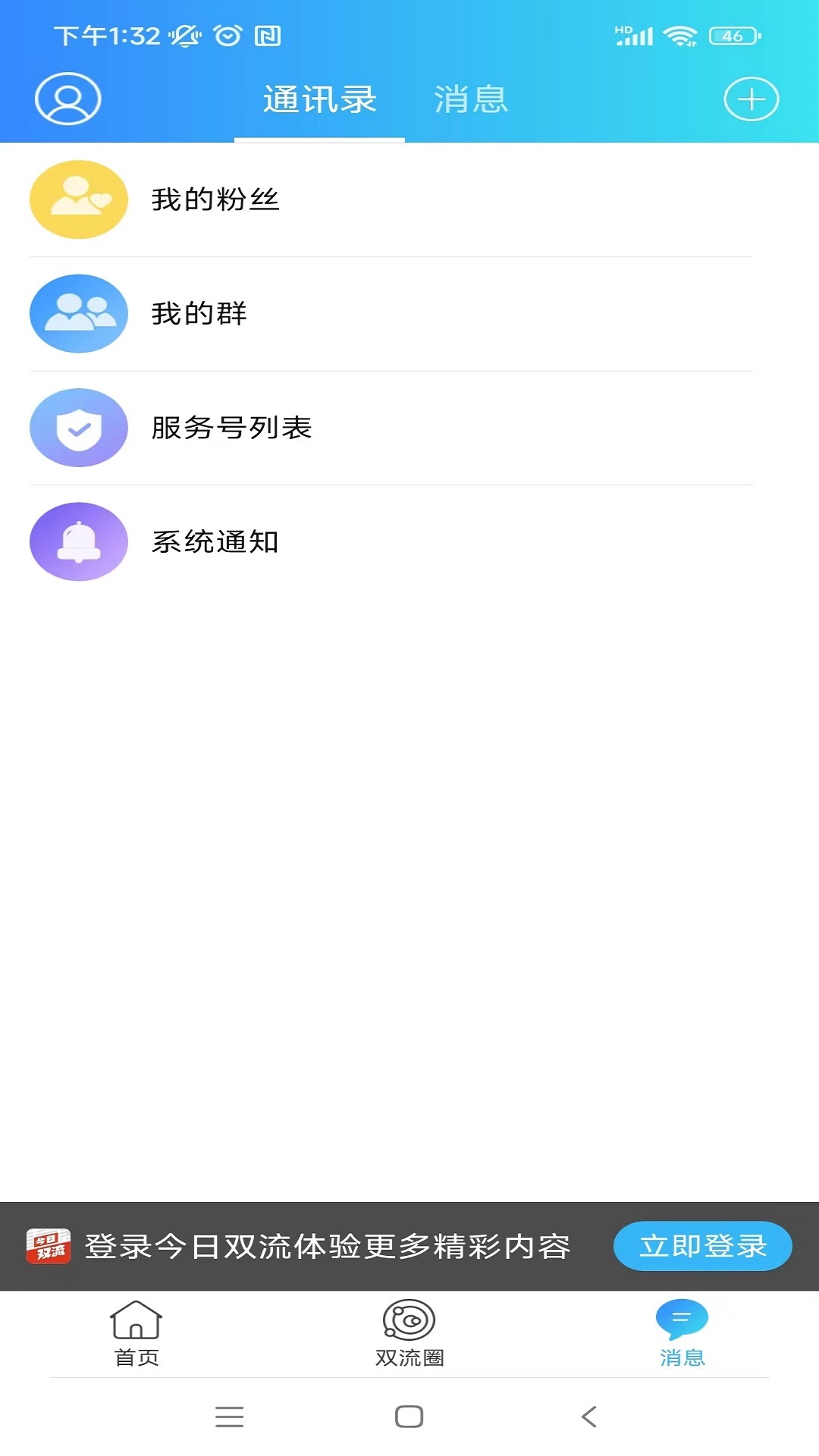Viewport: 819px width, 1456px height.
Task: Select the 首页 home icon
Action: click(136, 1321)
